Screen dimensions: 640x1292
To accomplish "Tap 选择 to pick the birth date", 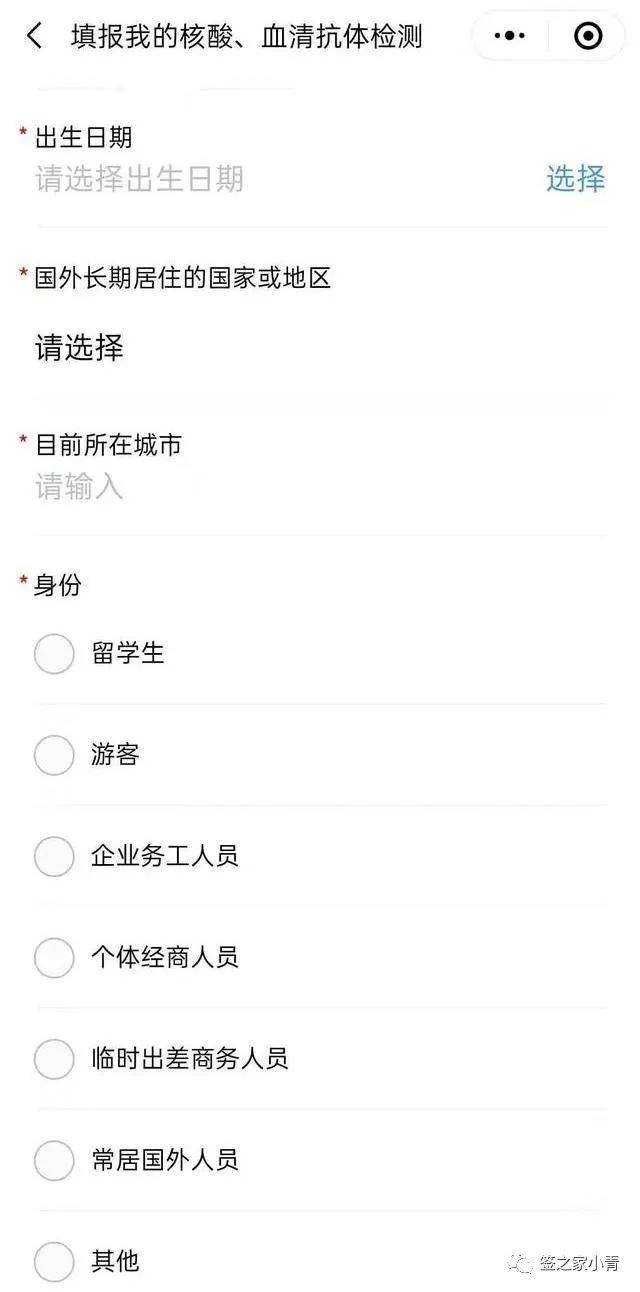I will pos(575,179).
